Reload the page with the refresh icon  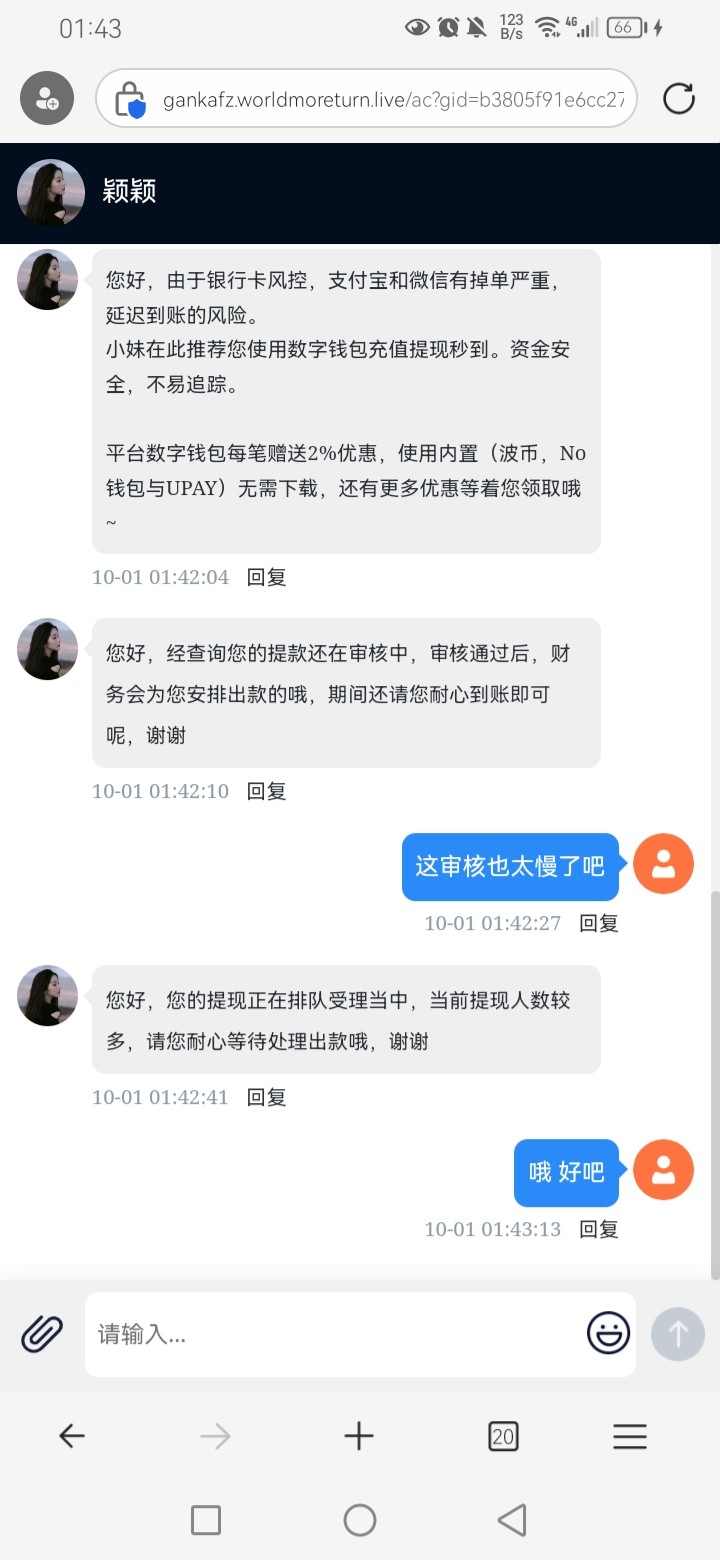coord(679,98)
